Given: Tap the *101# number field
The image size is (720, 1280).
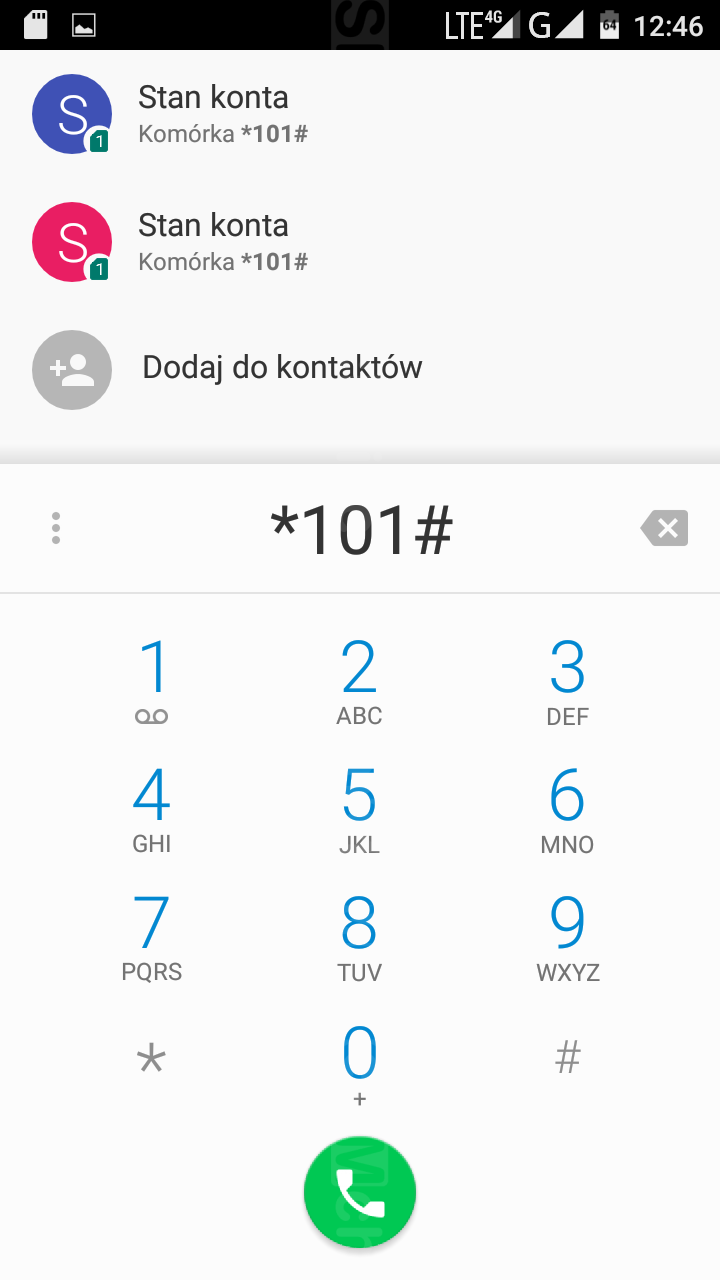Looking at the screenshot, I should pyautogui.click(x=362, y=530).
